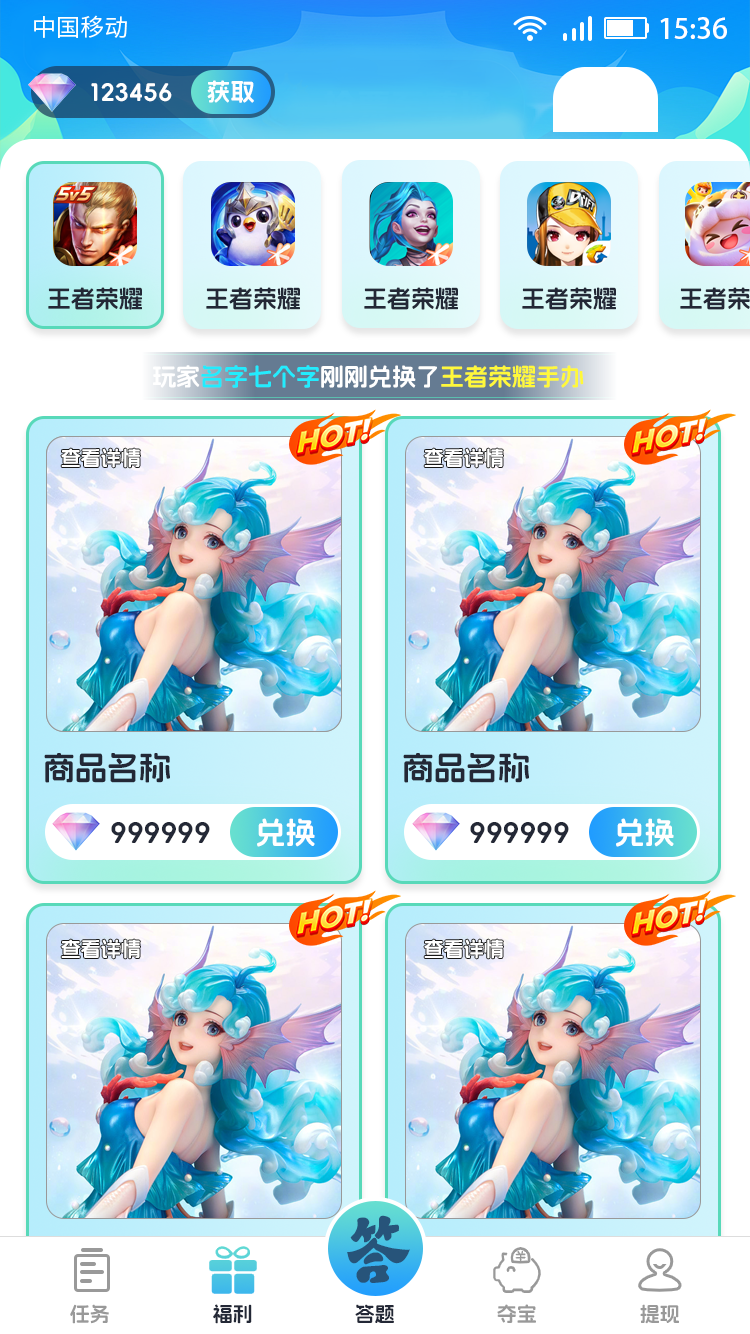The image size is (750, 1334).
Task: Open the 福利 tab
Action: coord(232,1285)
